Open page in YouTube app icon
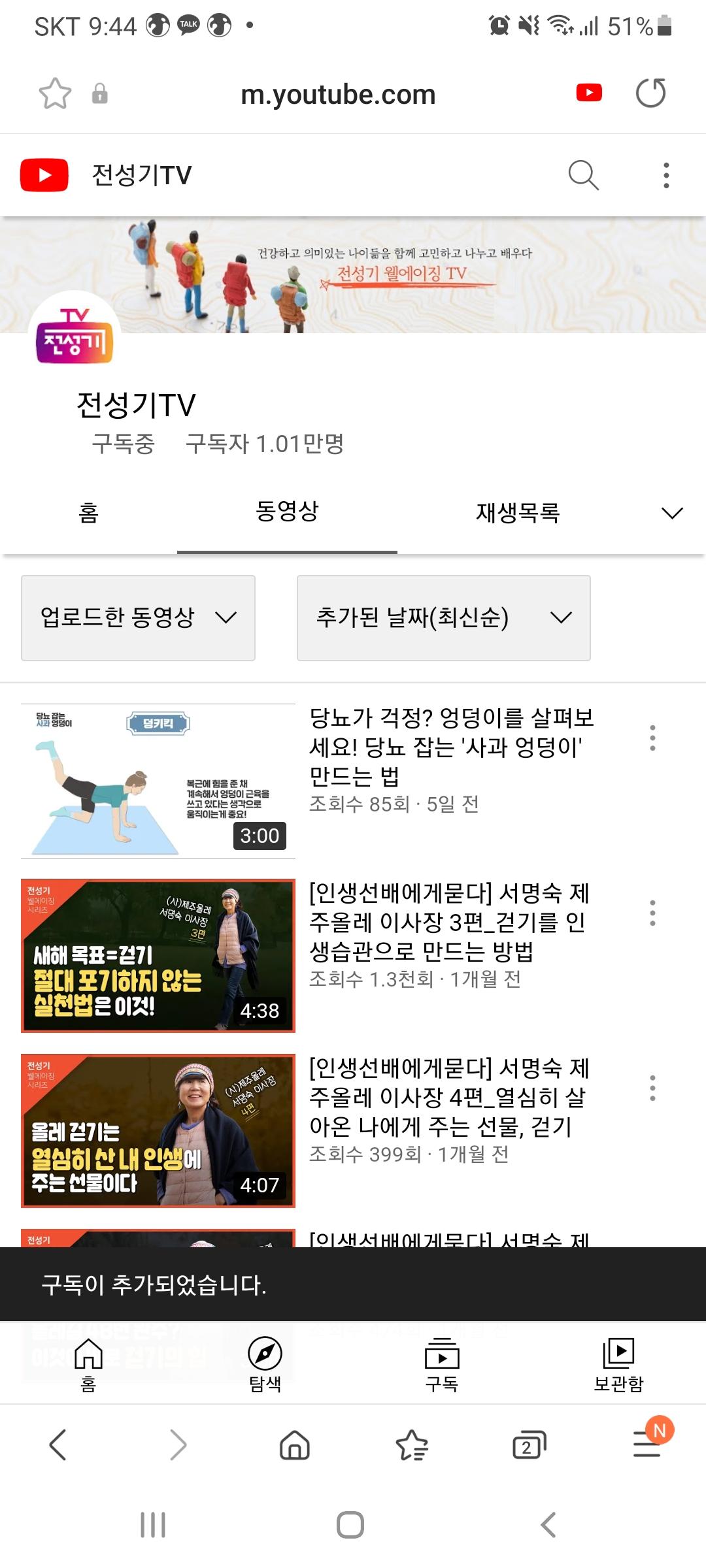706x1568 pixels. (589, 93)
